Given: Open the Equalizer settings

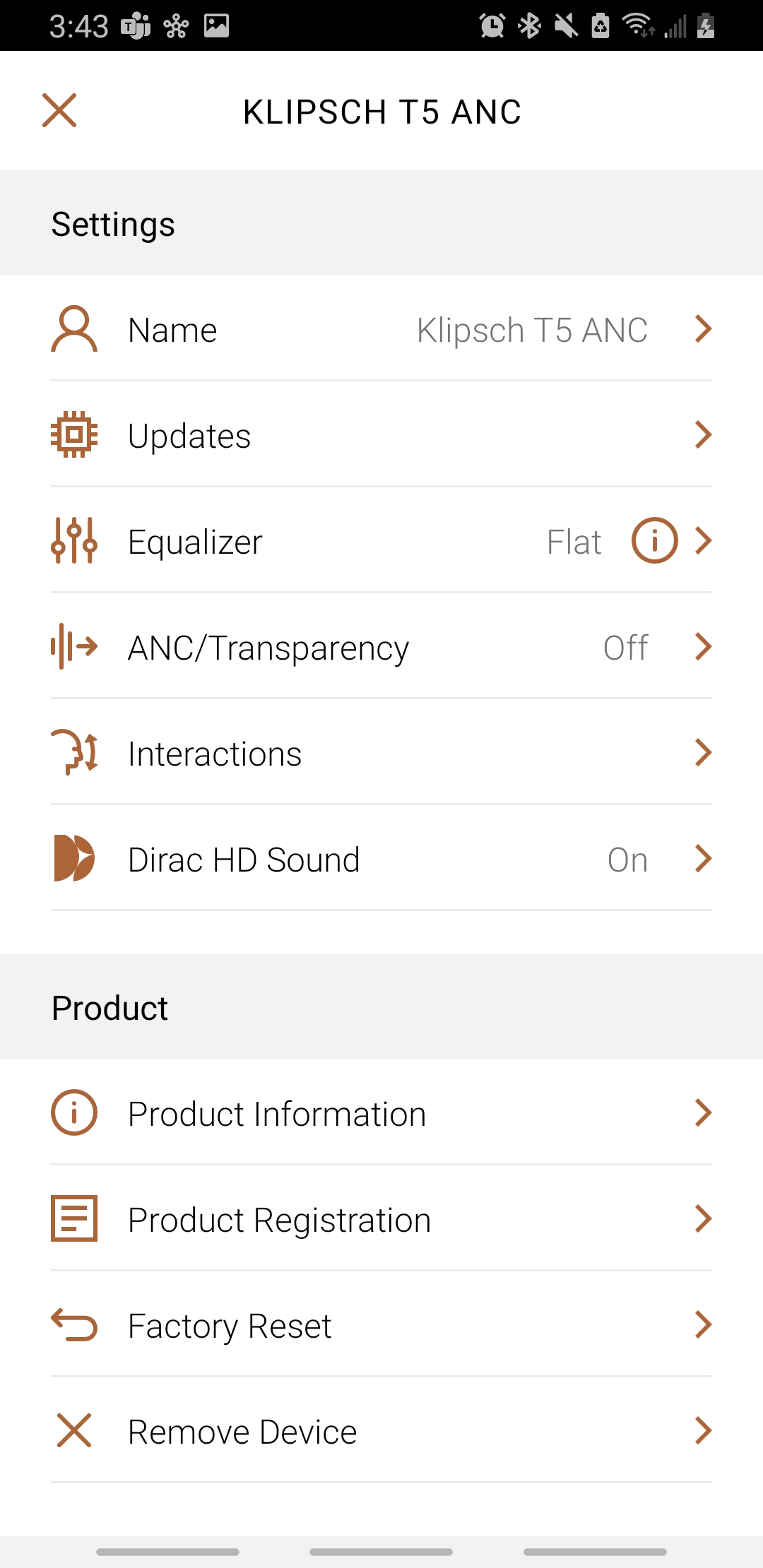Looking at the screenshot, I should coord(381,541).
